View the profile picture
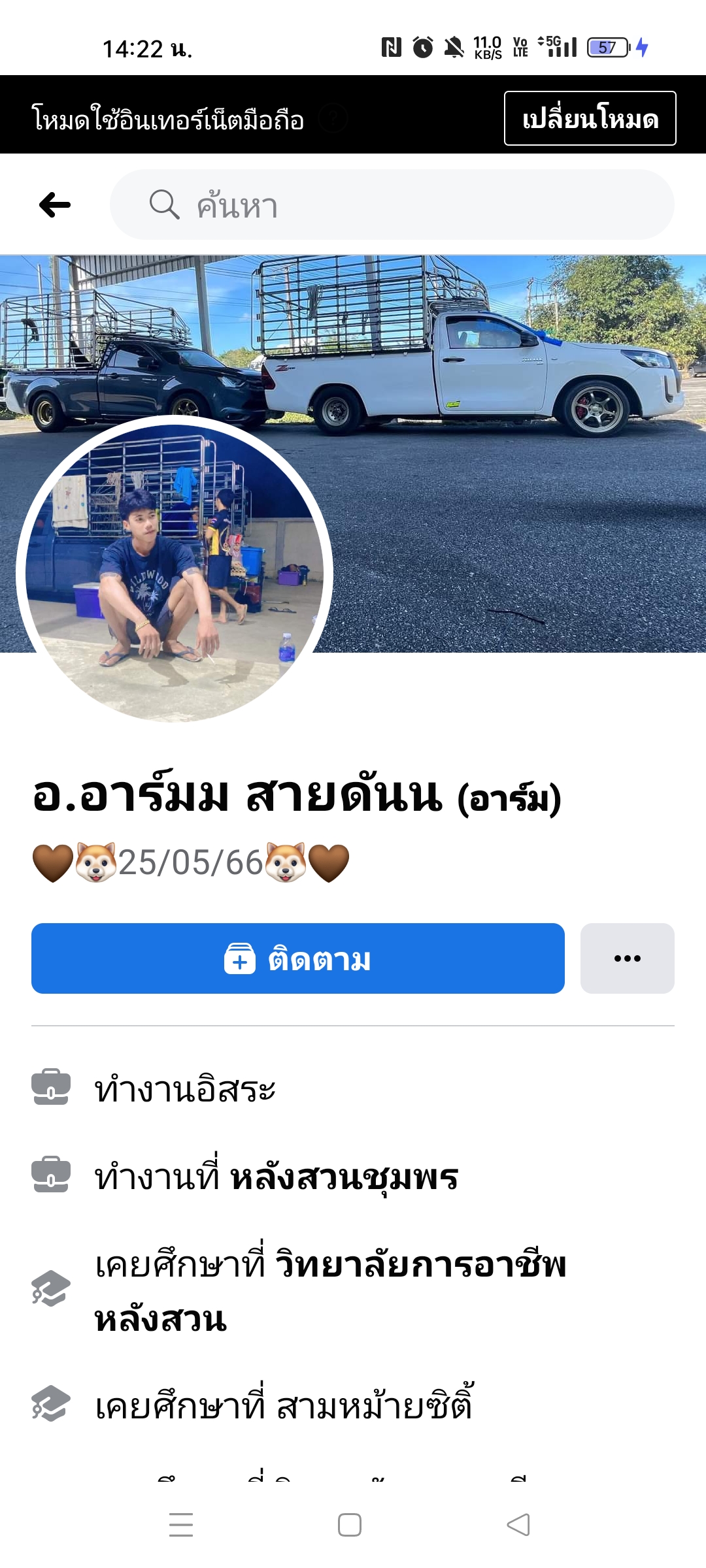This screenshot has width=706, height=1568. click(x=175, y=573)
